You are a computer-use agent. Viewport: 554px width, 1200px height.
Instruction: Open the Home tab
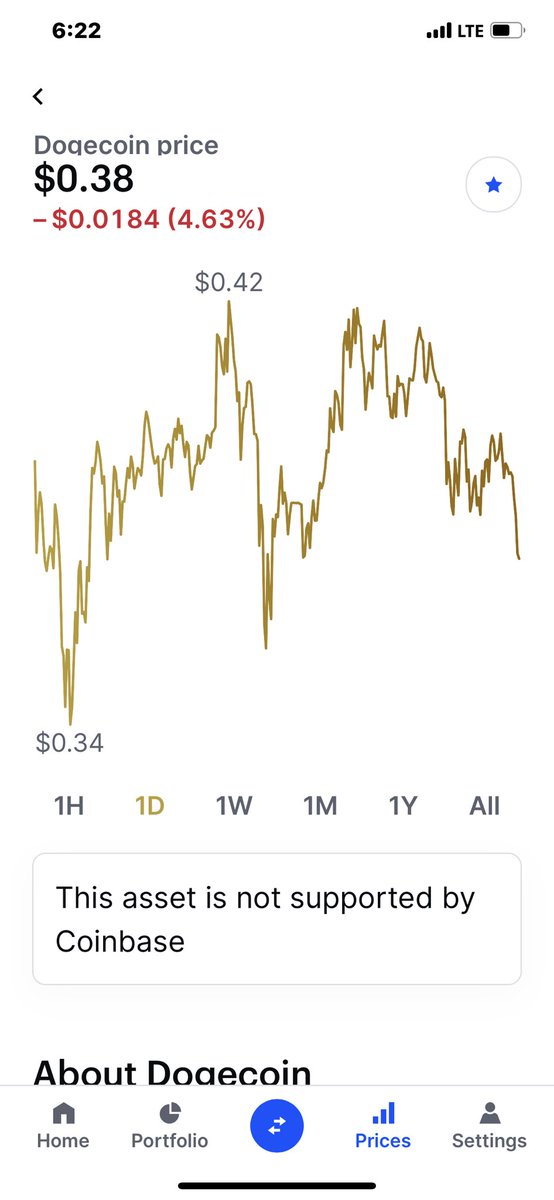(63, 1126)
